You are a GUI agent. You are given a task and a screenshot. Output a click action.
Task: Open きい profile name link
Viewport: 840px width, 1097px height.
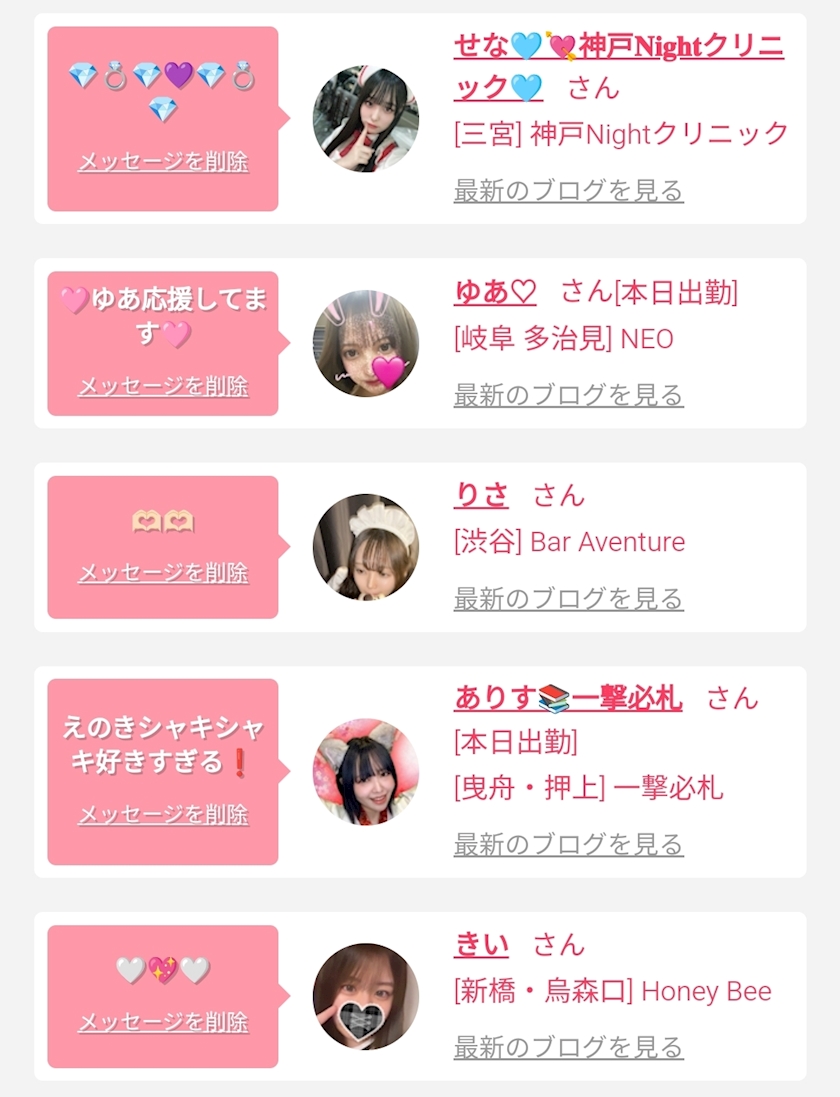[481, 944]
